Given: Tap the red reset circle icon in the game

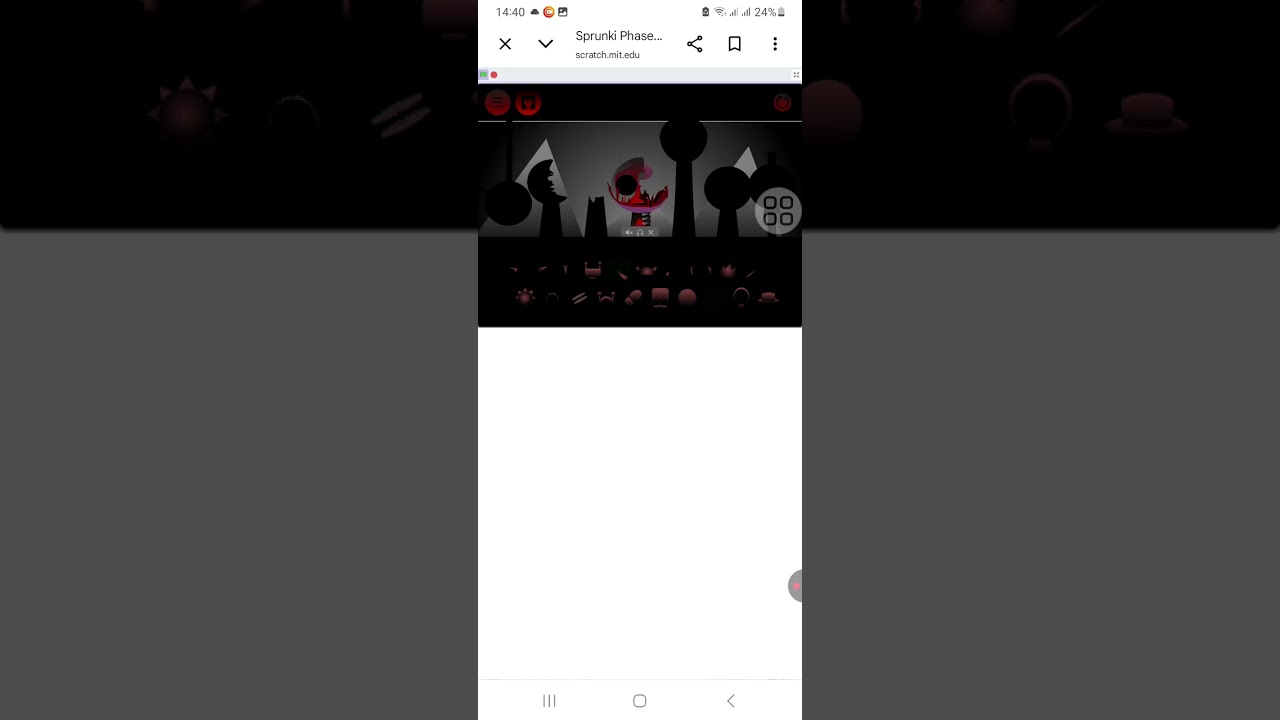Looking at the screenshot, I should (x=782, y=103).
